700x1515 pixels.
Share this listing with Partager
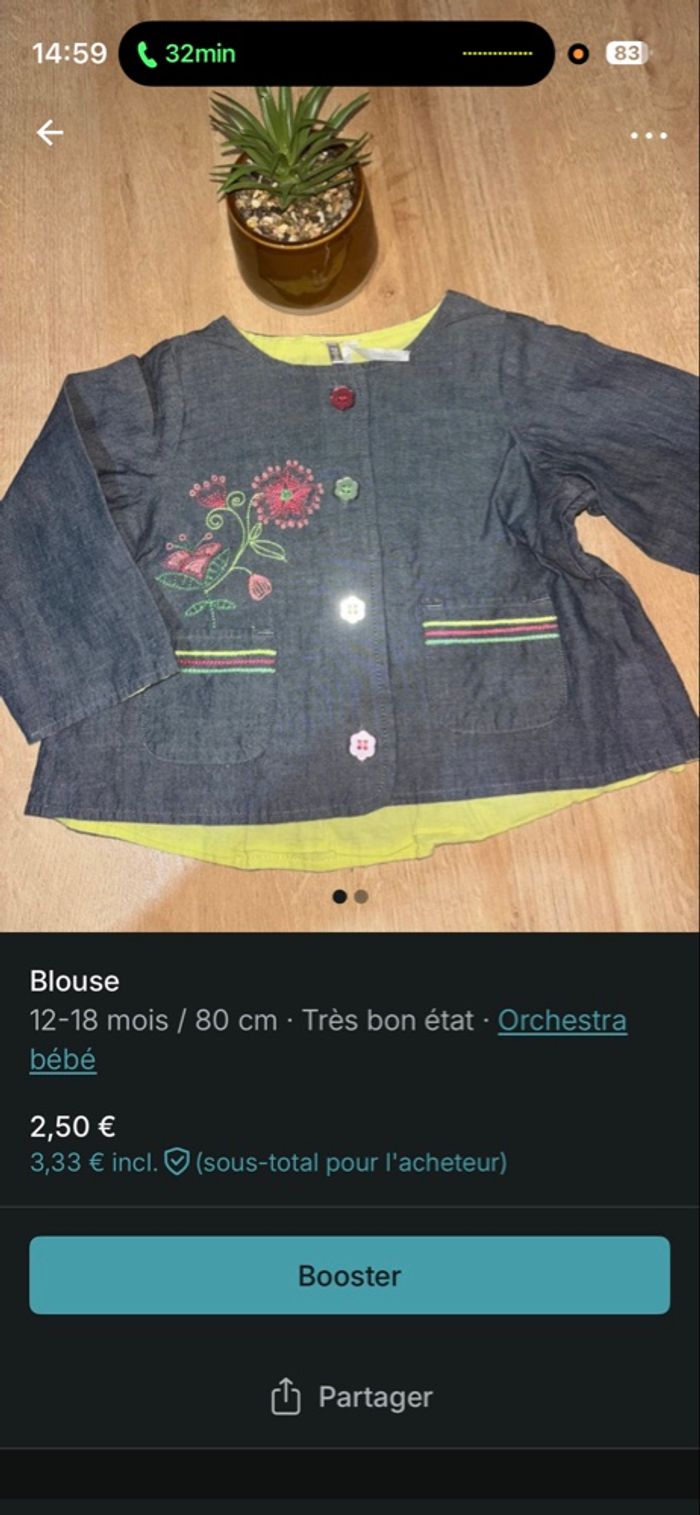tap(350, 1397)
